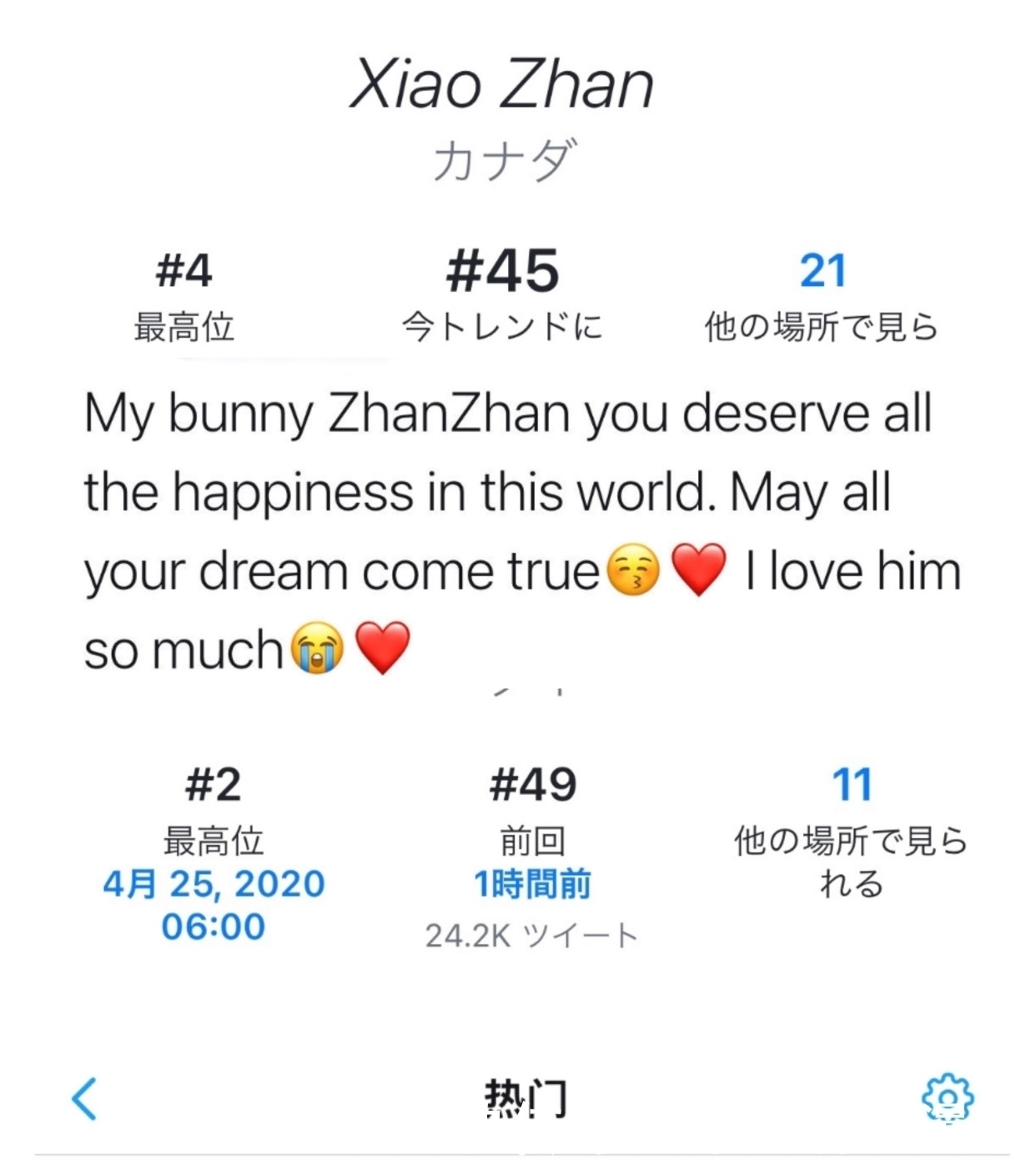The image size is (1036, 1161).
Task: Click the "24.2K ツイート" tweet count
Action: click(534, 932)
